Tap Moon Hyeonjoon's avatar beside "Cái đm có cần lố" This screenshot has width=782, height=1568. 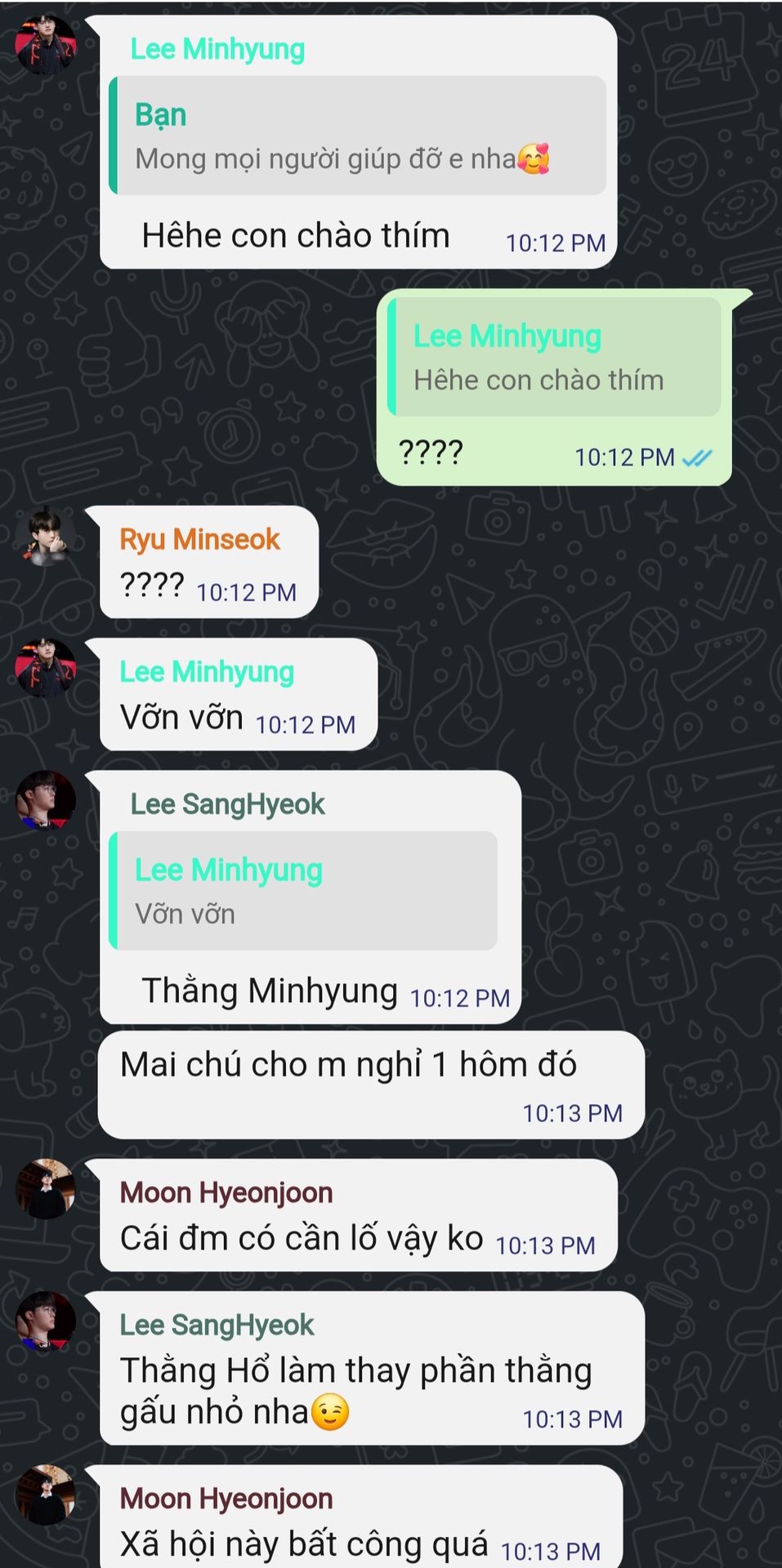click(x=46, y=1188)
